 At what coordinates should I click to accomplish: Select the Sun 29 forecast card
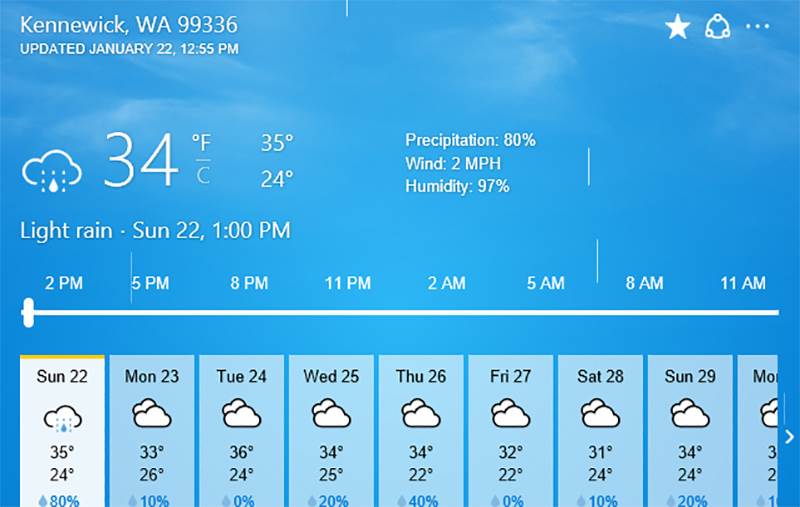point(690,430)
